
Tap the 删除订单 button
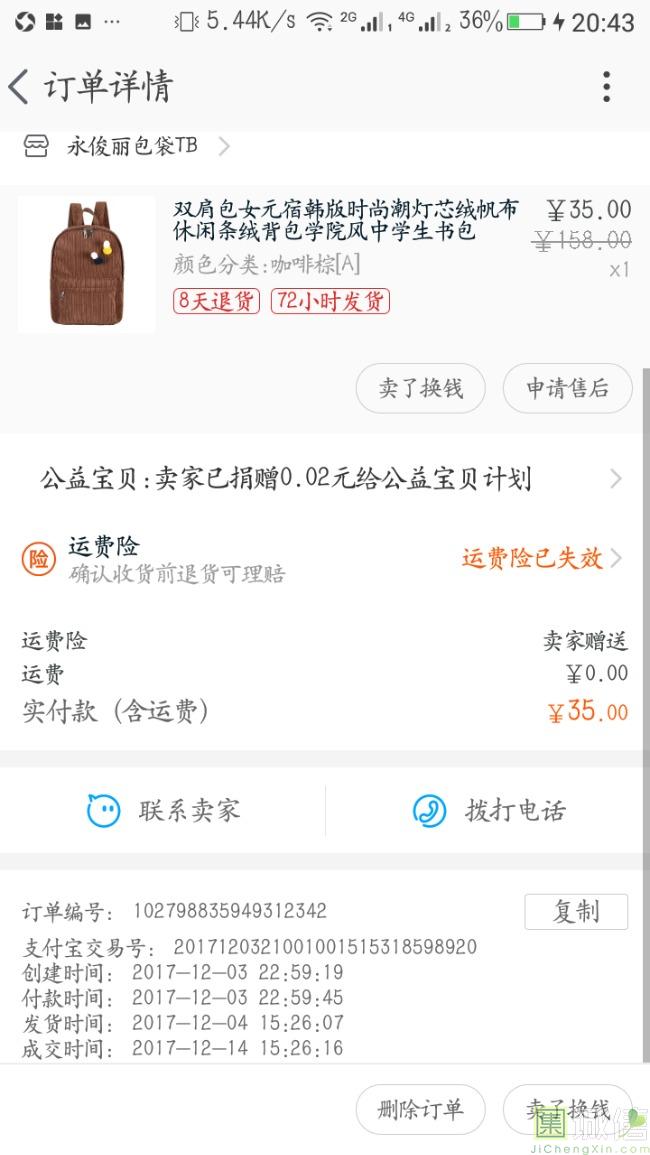[x=420, y=1109]
